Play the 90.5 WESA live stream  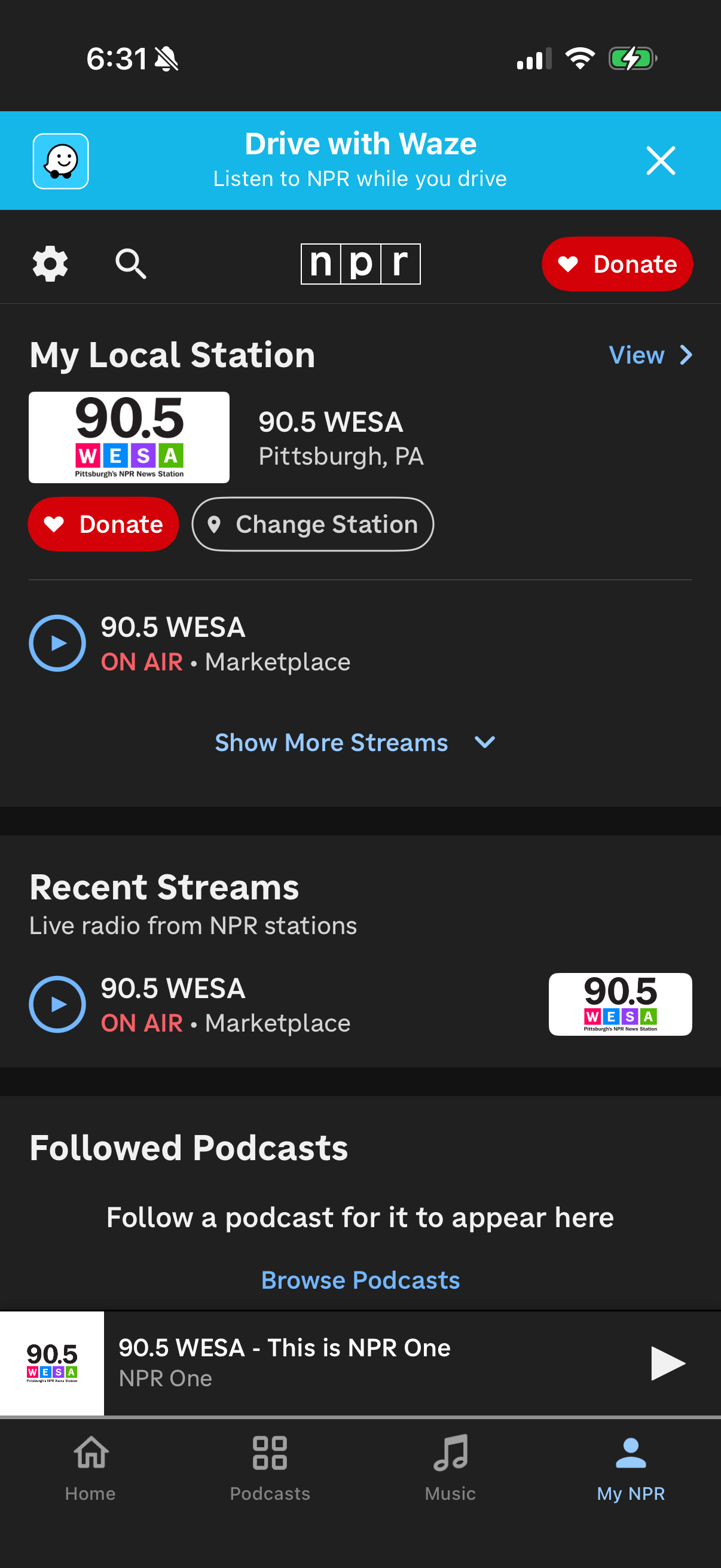pyautogui.click(x=57, y=643)
